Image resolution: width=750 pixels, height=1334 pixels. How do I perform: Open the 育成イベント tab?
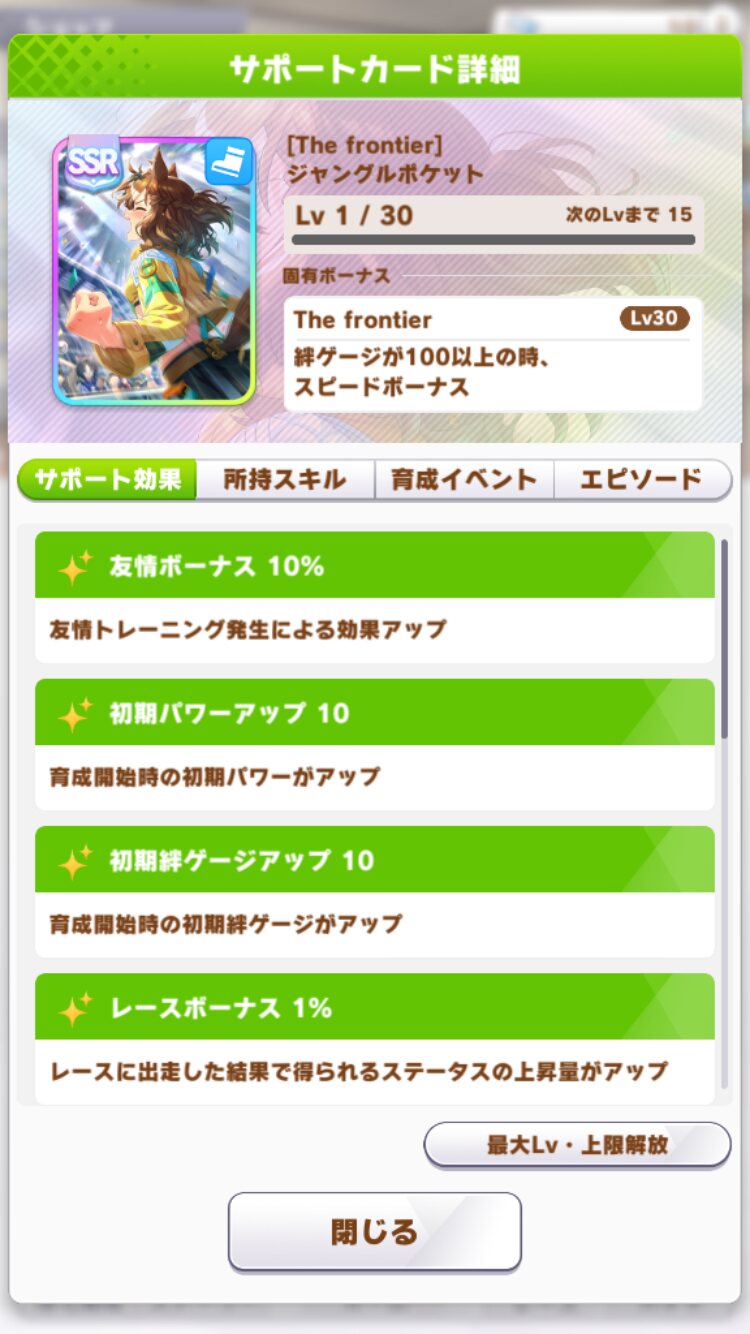pos(464,480)
